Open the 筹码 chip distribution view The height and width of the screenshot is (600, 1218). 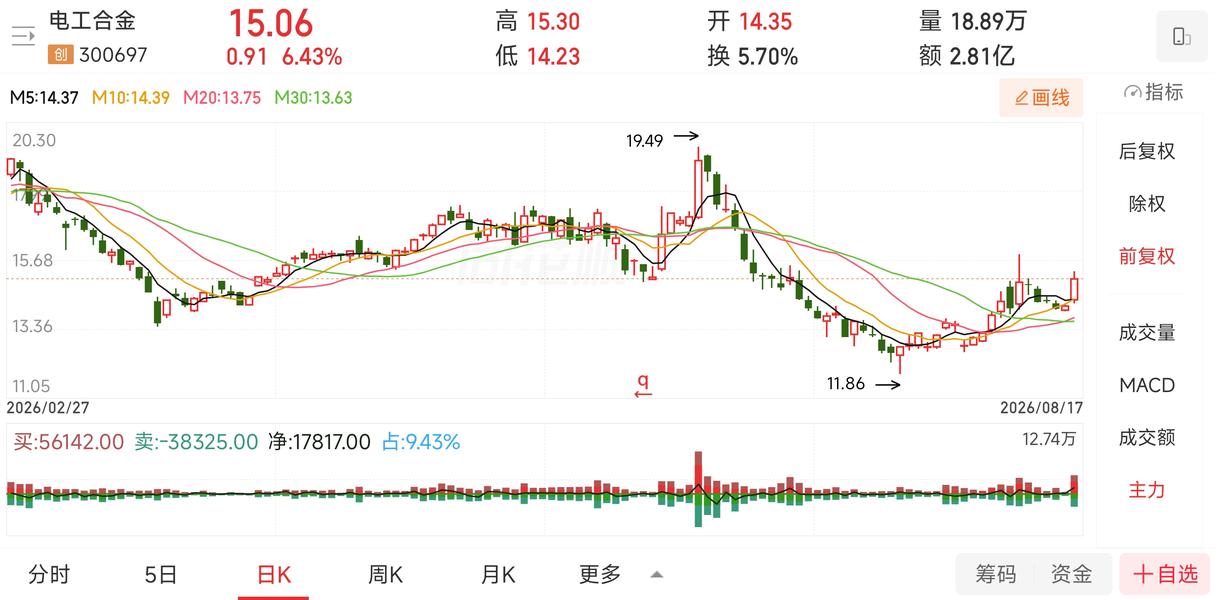pos(996,574)
